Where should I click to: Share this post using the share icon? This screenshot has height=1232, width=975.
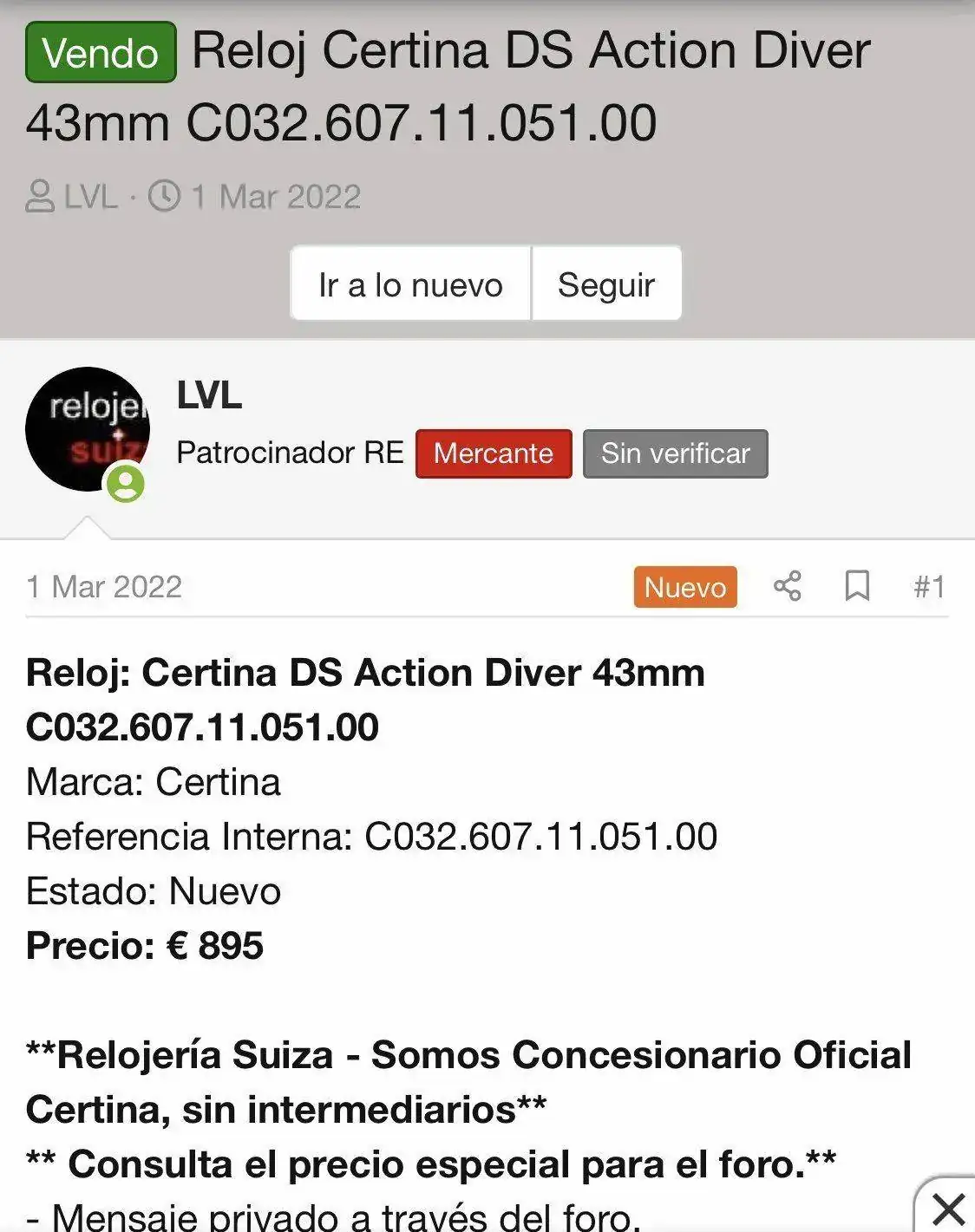[788, 588]
